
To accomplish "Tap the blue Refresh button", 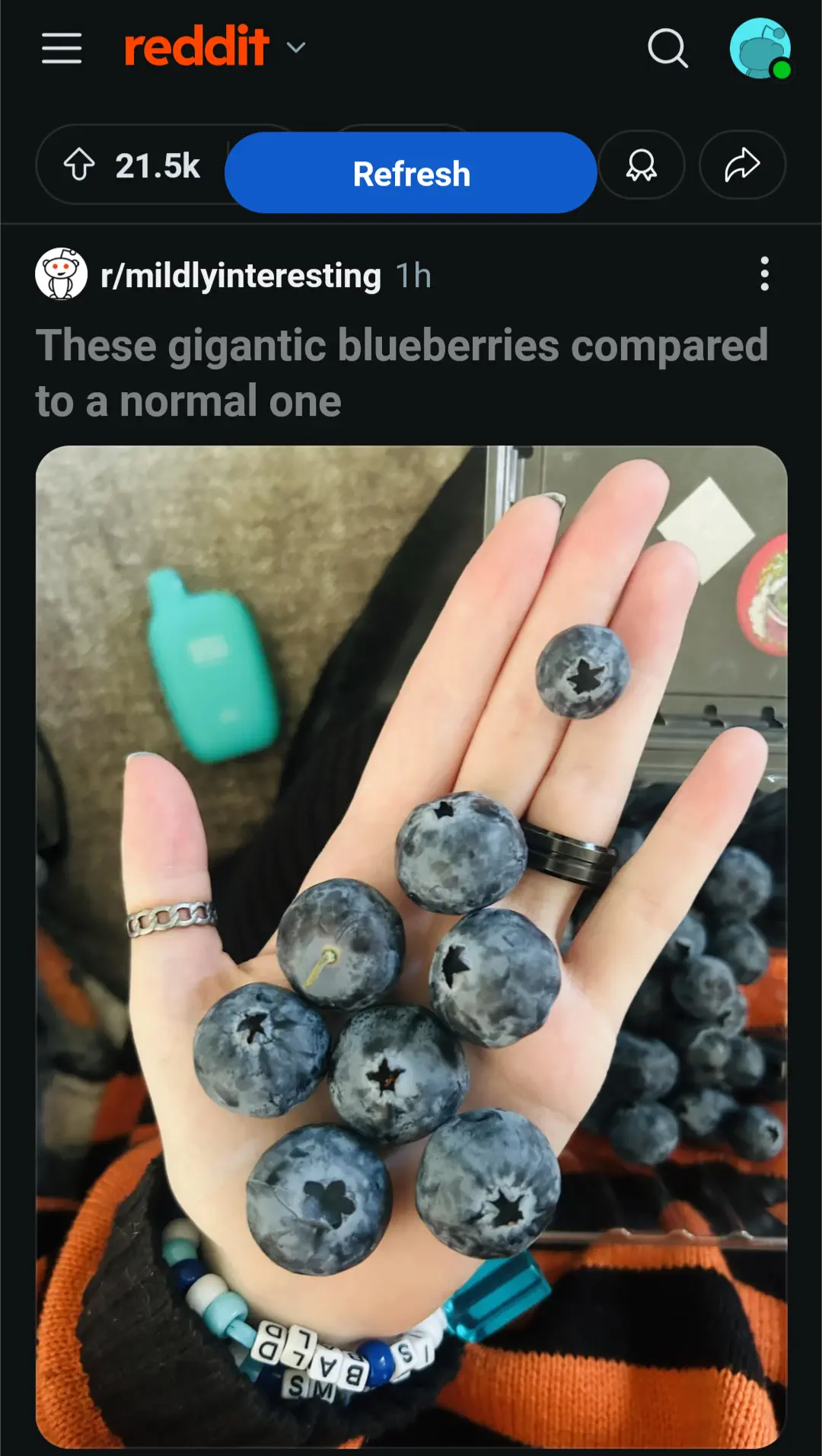I will [x=411, y=173].
